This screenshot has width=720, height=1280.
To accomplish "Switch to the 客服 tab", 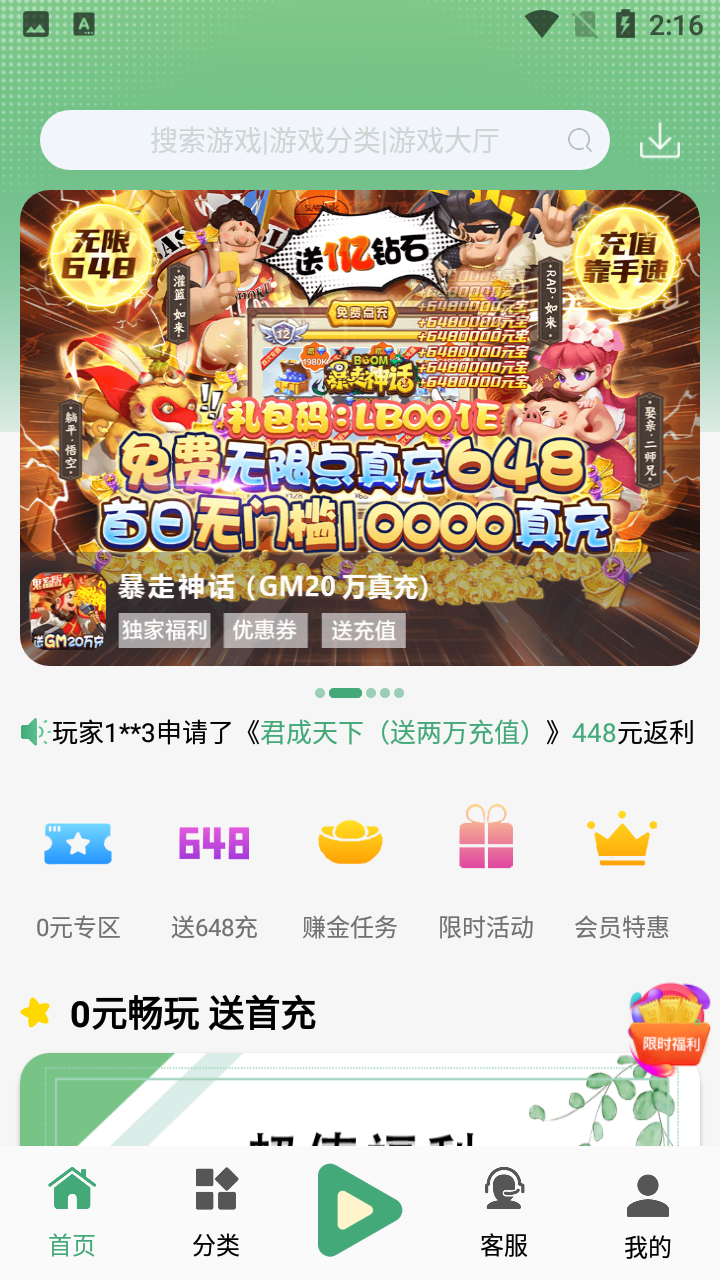I will coord(504,1212).
